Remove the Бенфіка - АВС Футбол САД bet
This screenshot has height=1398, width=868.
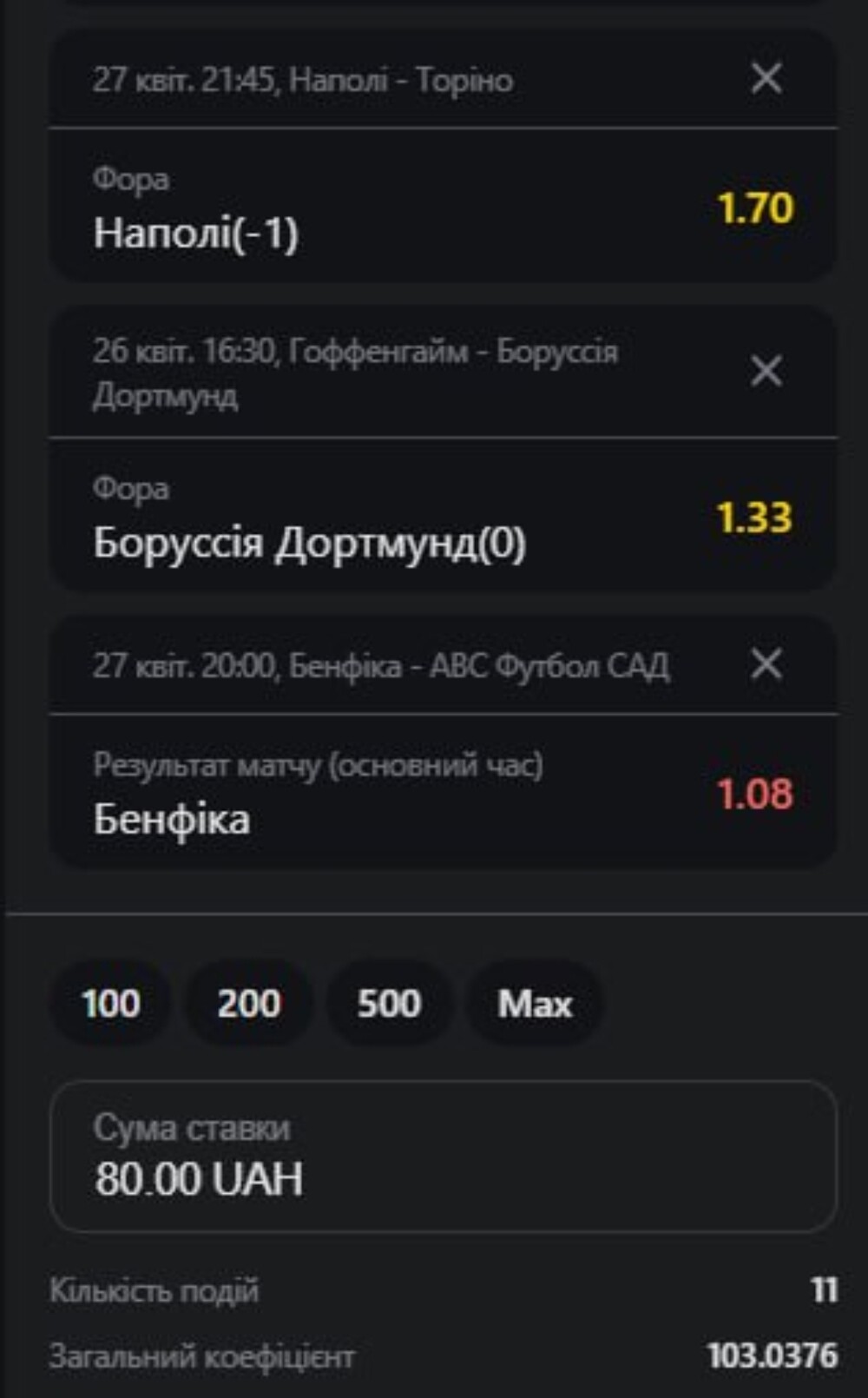pos(766,663)
